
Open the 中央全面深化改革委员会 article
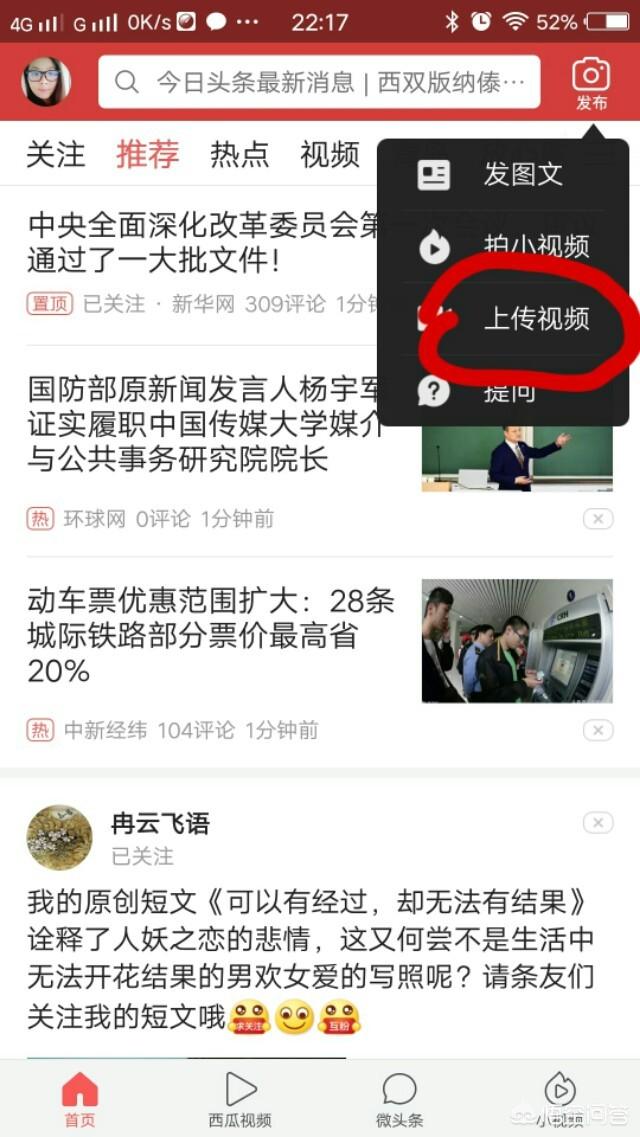200,245
